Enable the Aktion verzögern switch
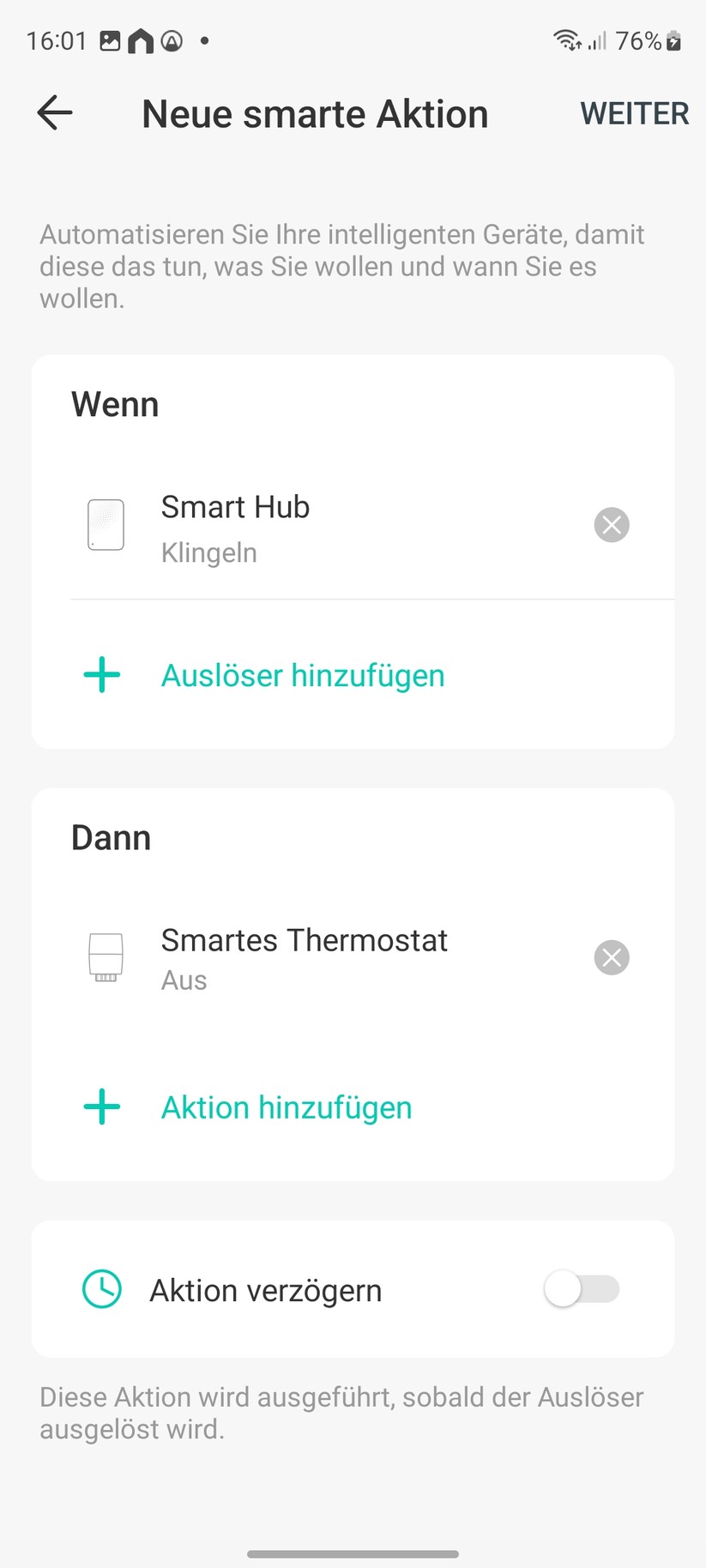 point(582,1289)
